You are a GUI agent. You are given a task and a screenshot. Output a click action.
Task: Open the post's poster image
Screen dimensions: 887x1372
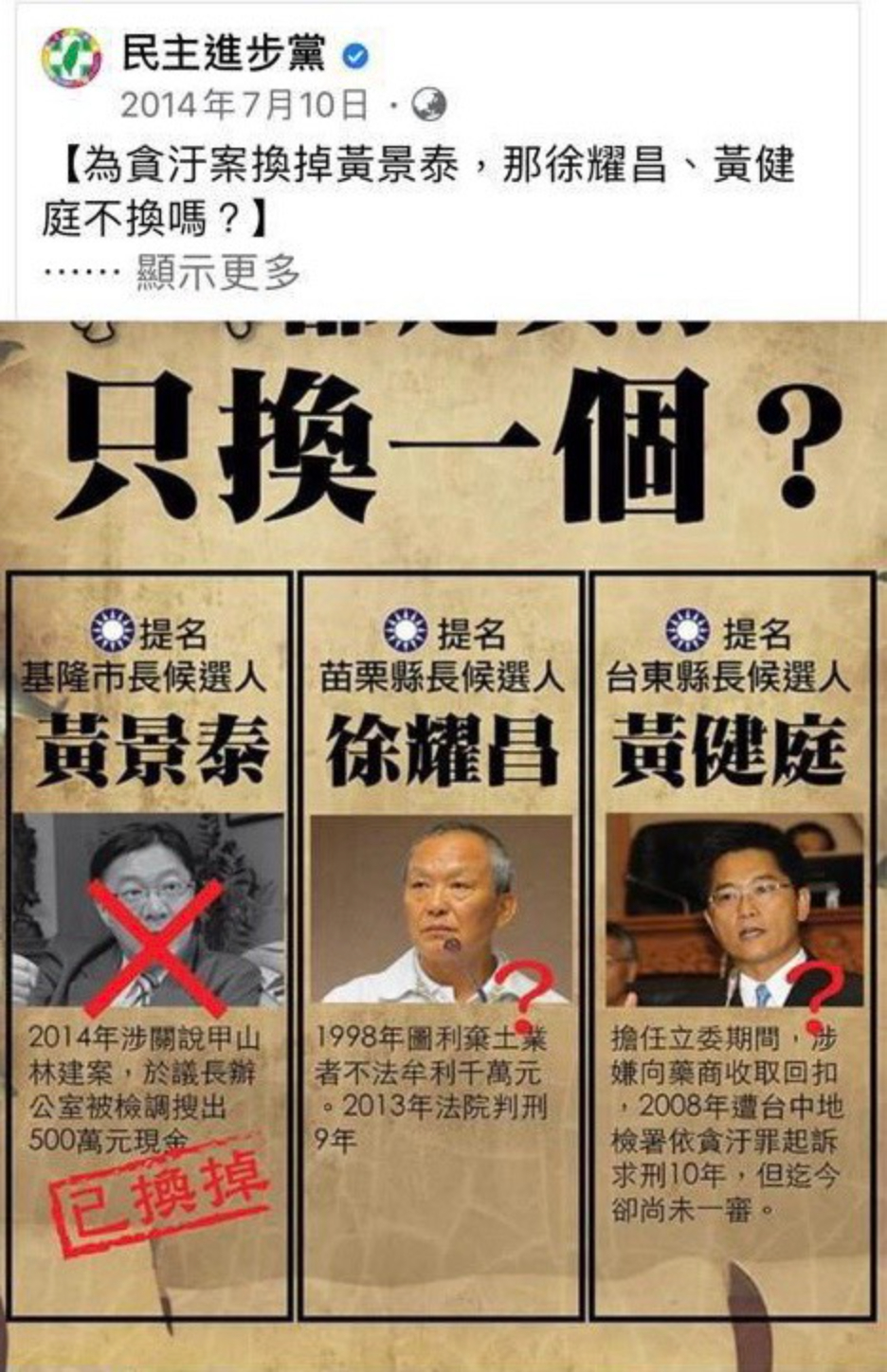click(443, 843)
